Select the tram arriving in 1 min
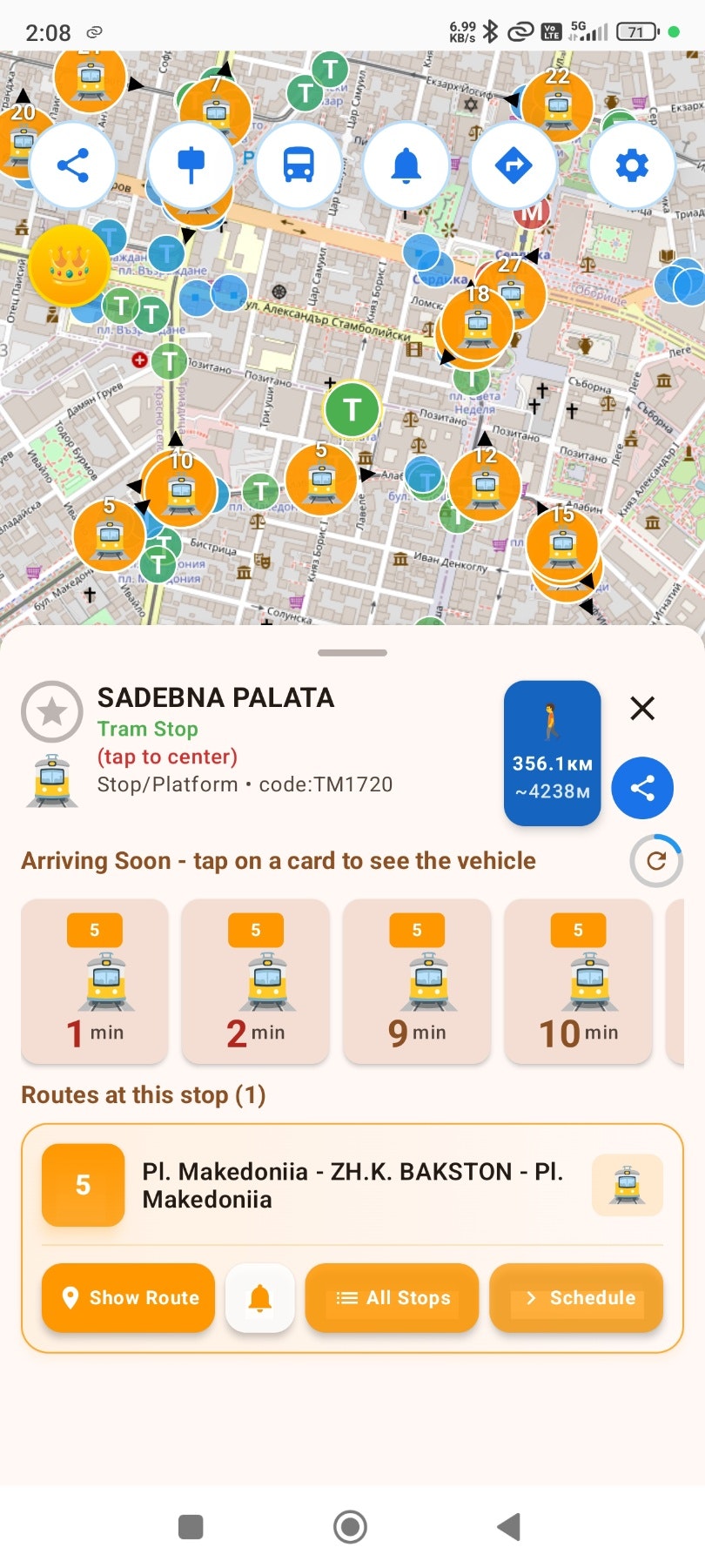This screenshot has width=705, height=1568. coord(95,981)
